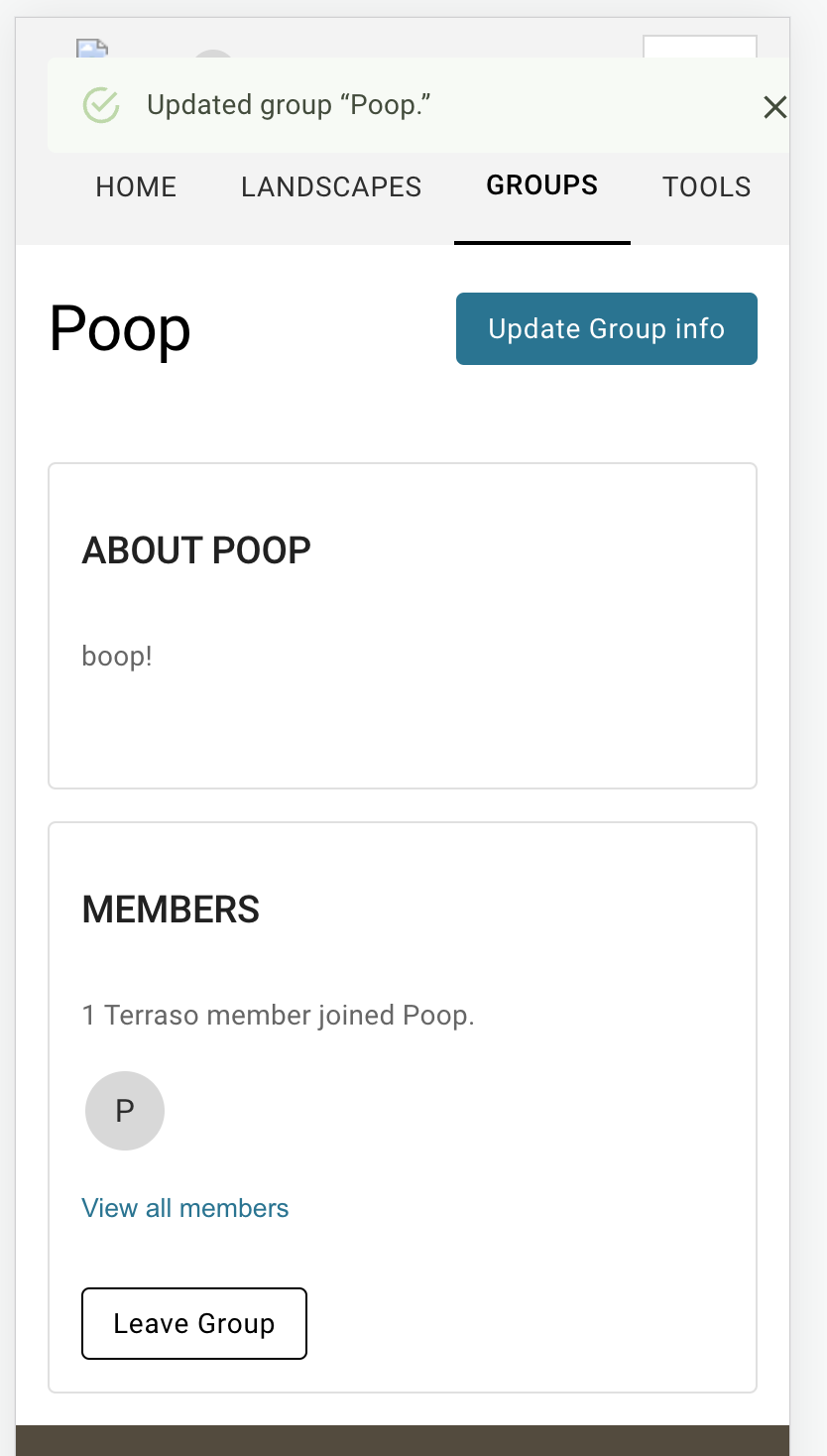This screenshot has width=827, height=1456.
Task: Open the member avatar labeled P
Action: 124,1110
